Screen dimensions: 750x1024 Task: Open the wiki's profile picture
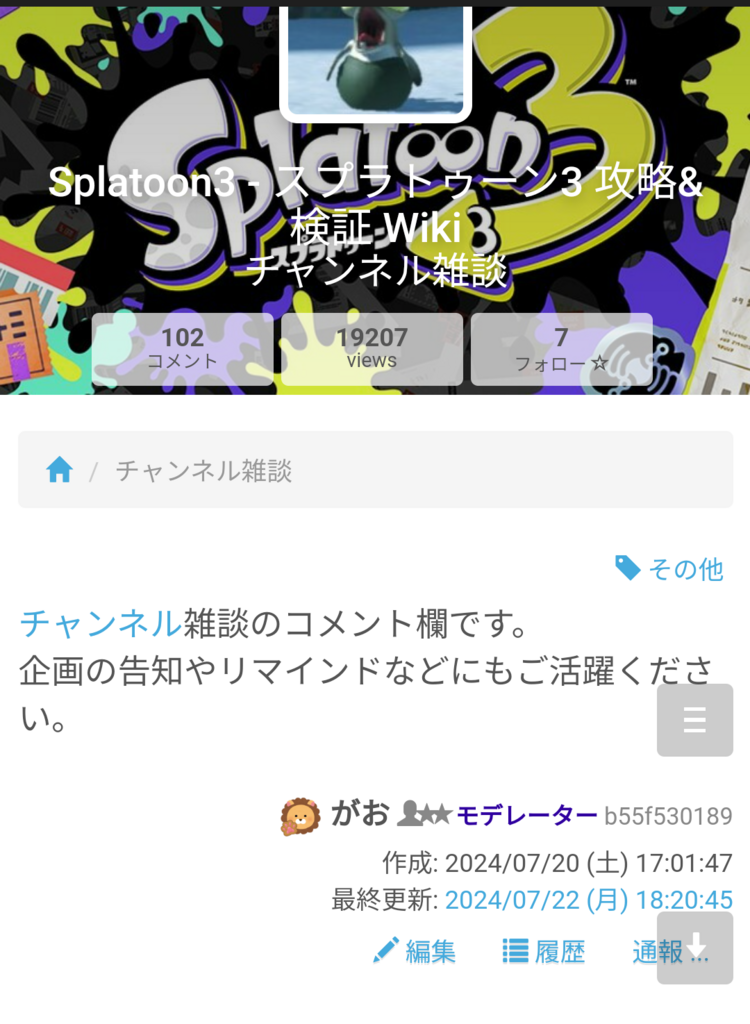pyautogui.click(x=375, y=58)
